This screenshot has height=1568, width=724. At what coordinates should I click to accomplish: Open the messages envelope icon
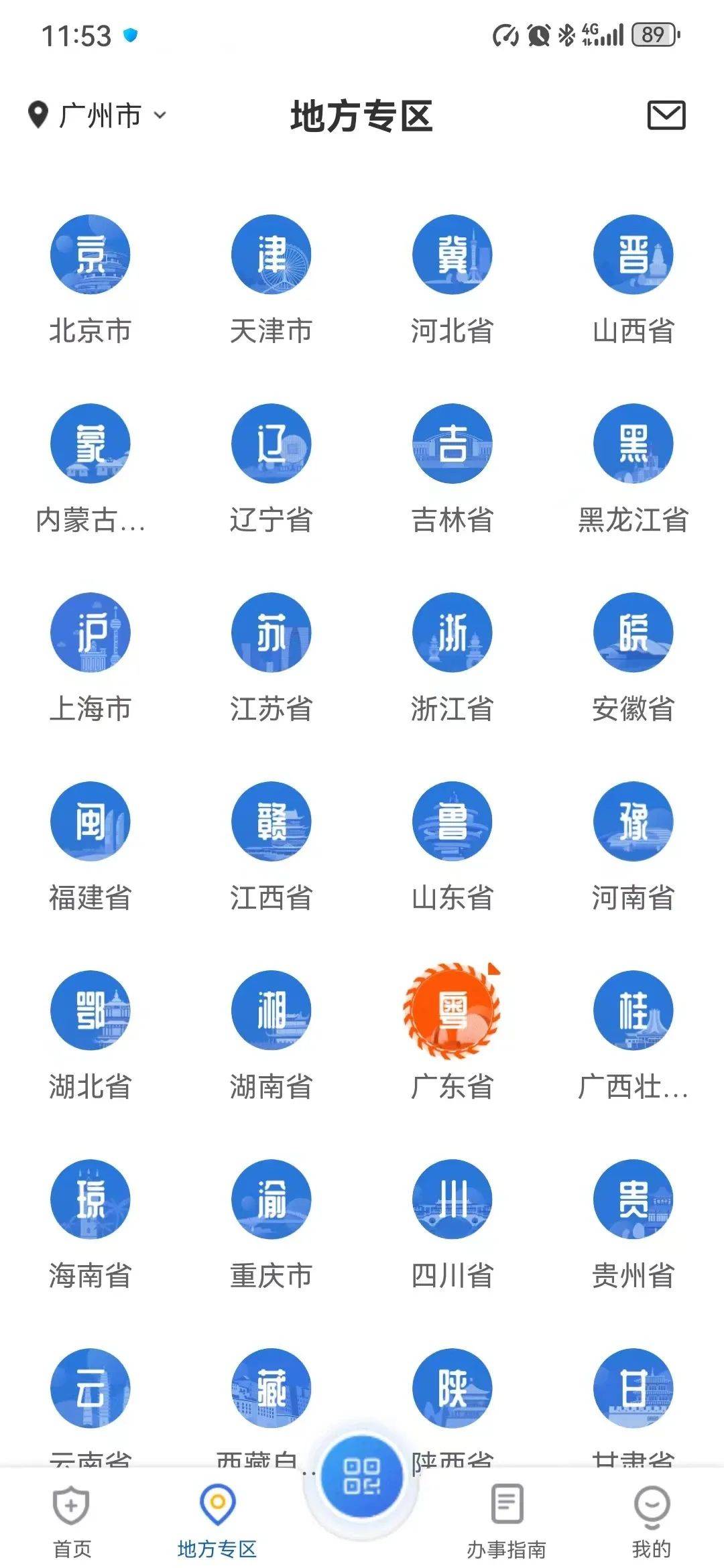pyautogui.click(x=666, y=115)
